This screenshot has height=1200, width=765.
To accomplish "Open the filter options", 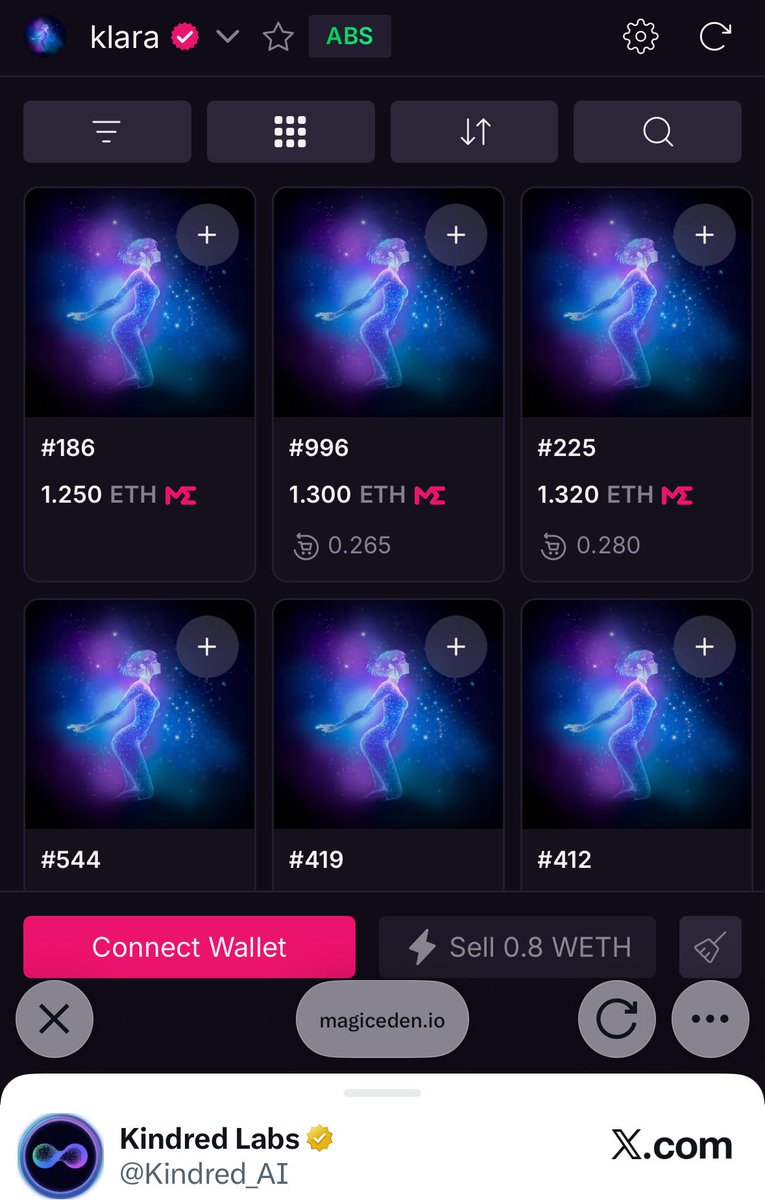I will click(x=107, y=132).
